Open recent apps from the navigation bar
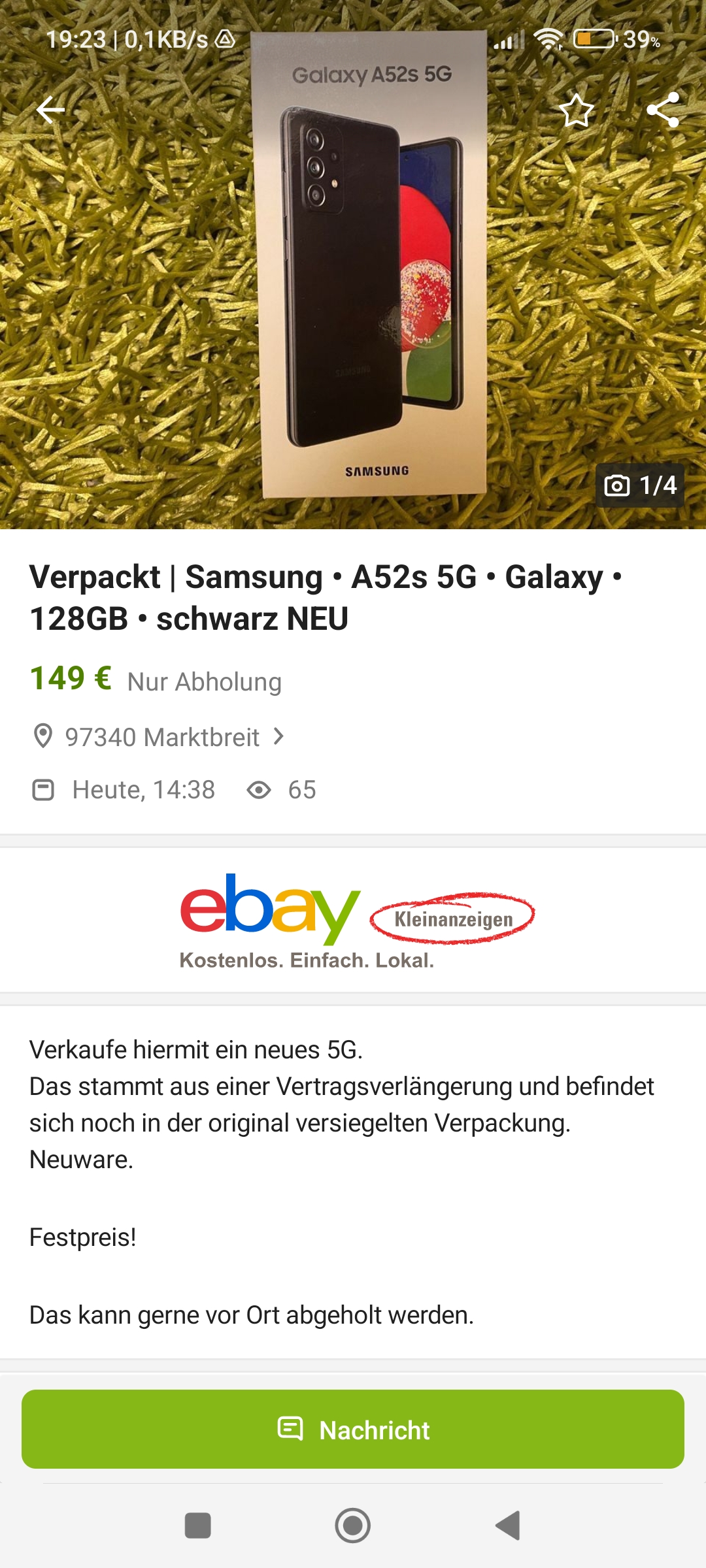The height and width of the screenshot is (1568, 706). coord(198,1526)
